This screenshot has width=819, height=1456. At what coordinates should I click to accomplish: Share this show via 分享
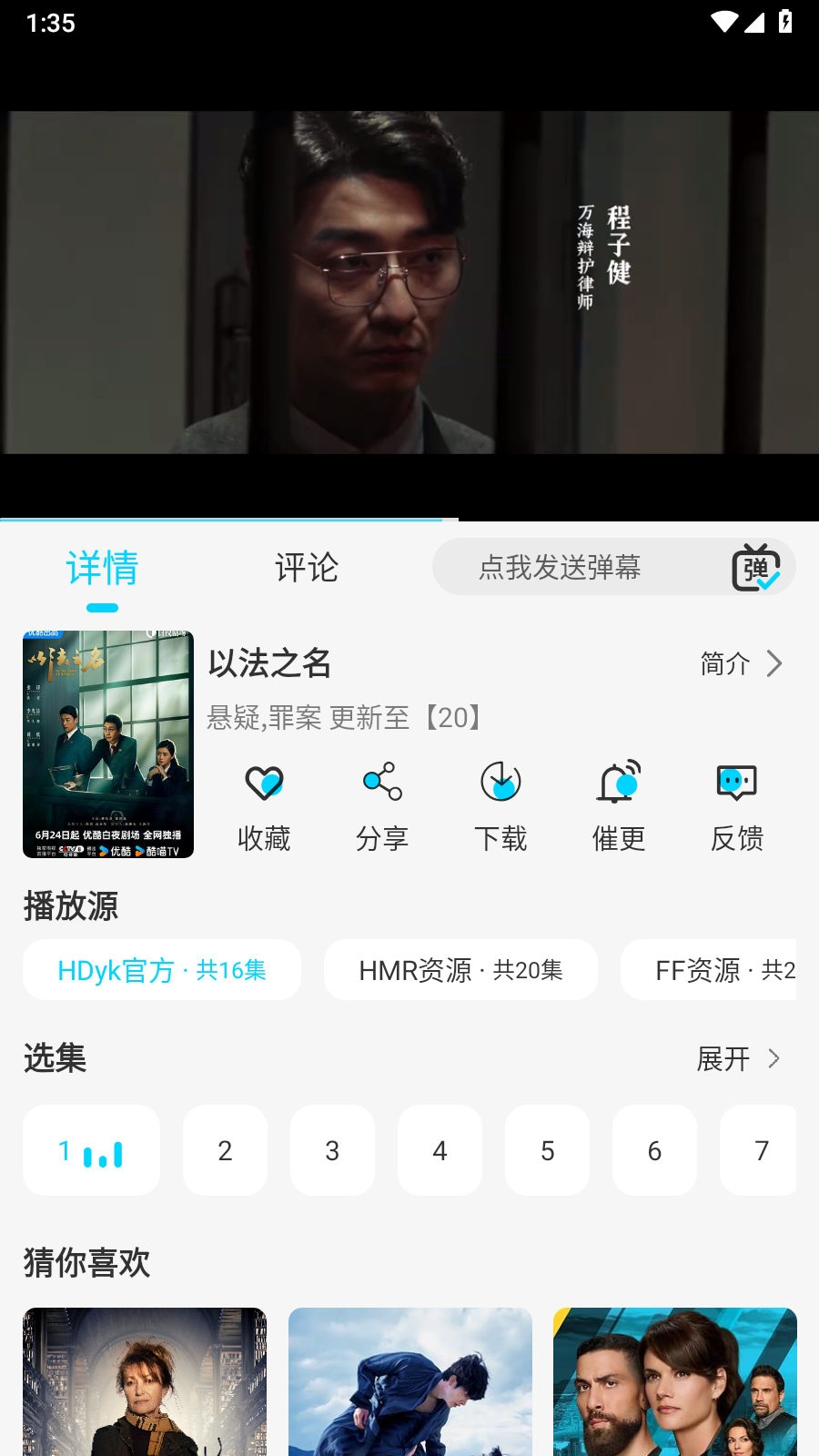tap(382, 805)
